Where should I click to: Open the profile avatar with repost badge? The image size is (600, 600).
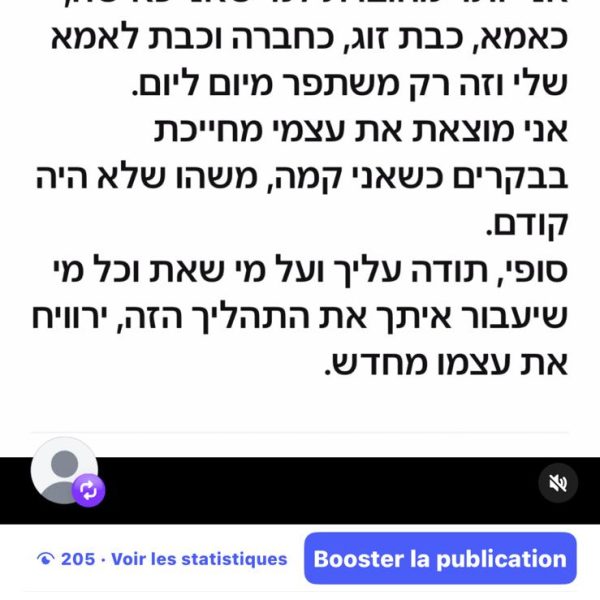tap(65, 469)
